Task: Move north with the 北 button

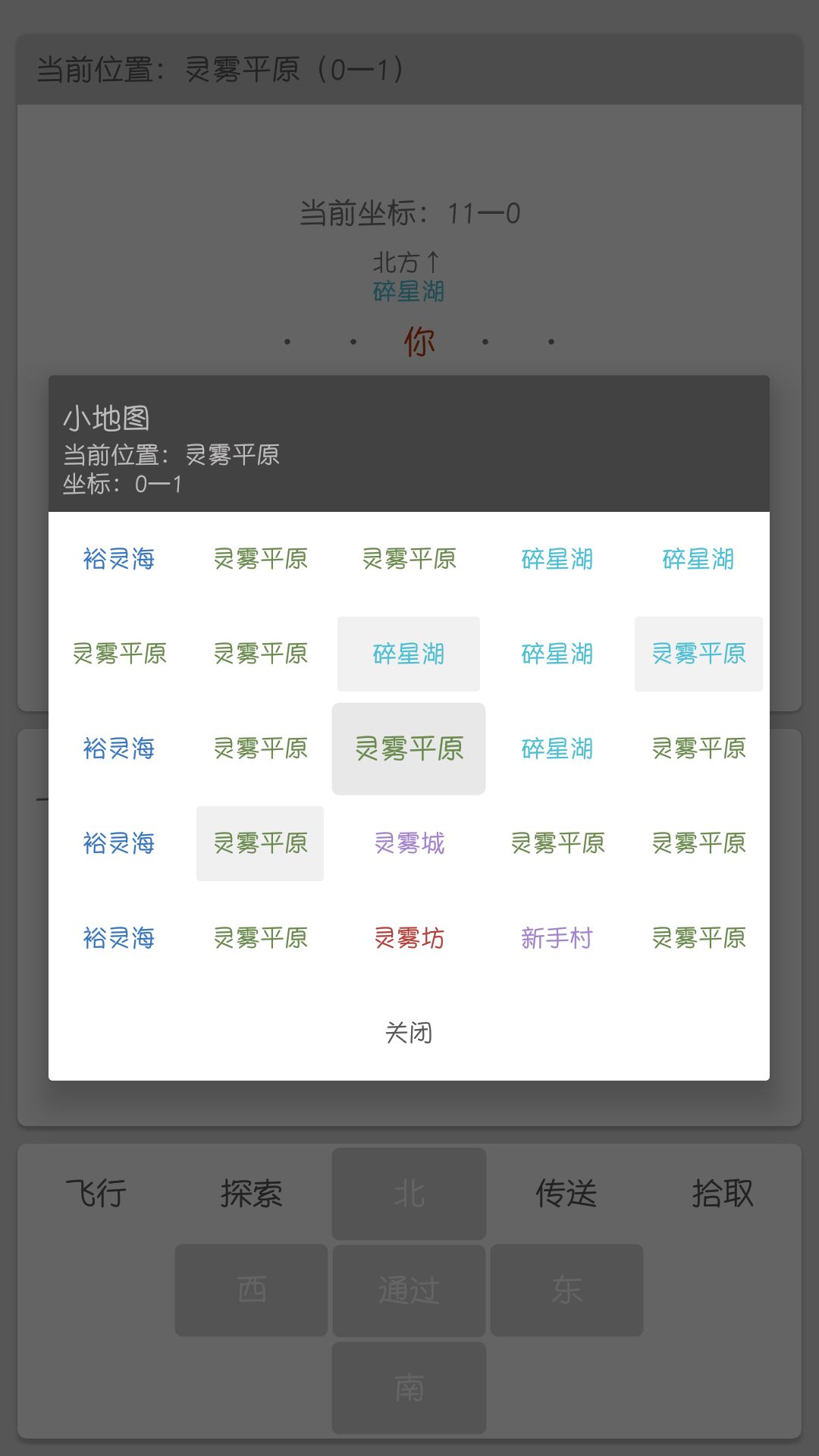Action: click(408, 1193)
